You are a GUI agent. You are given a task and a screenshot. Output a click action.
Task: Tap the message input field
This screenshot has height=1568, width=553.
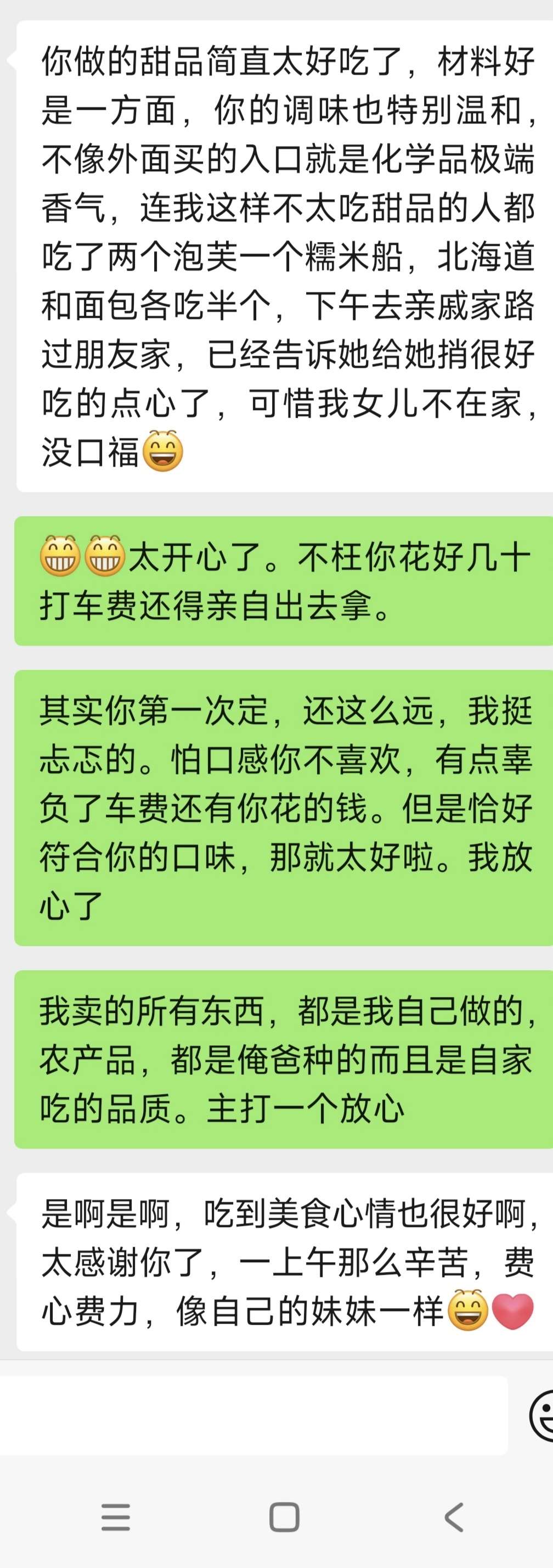tap(252, 1415)
